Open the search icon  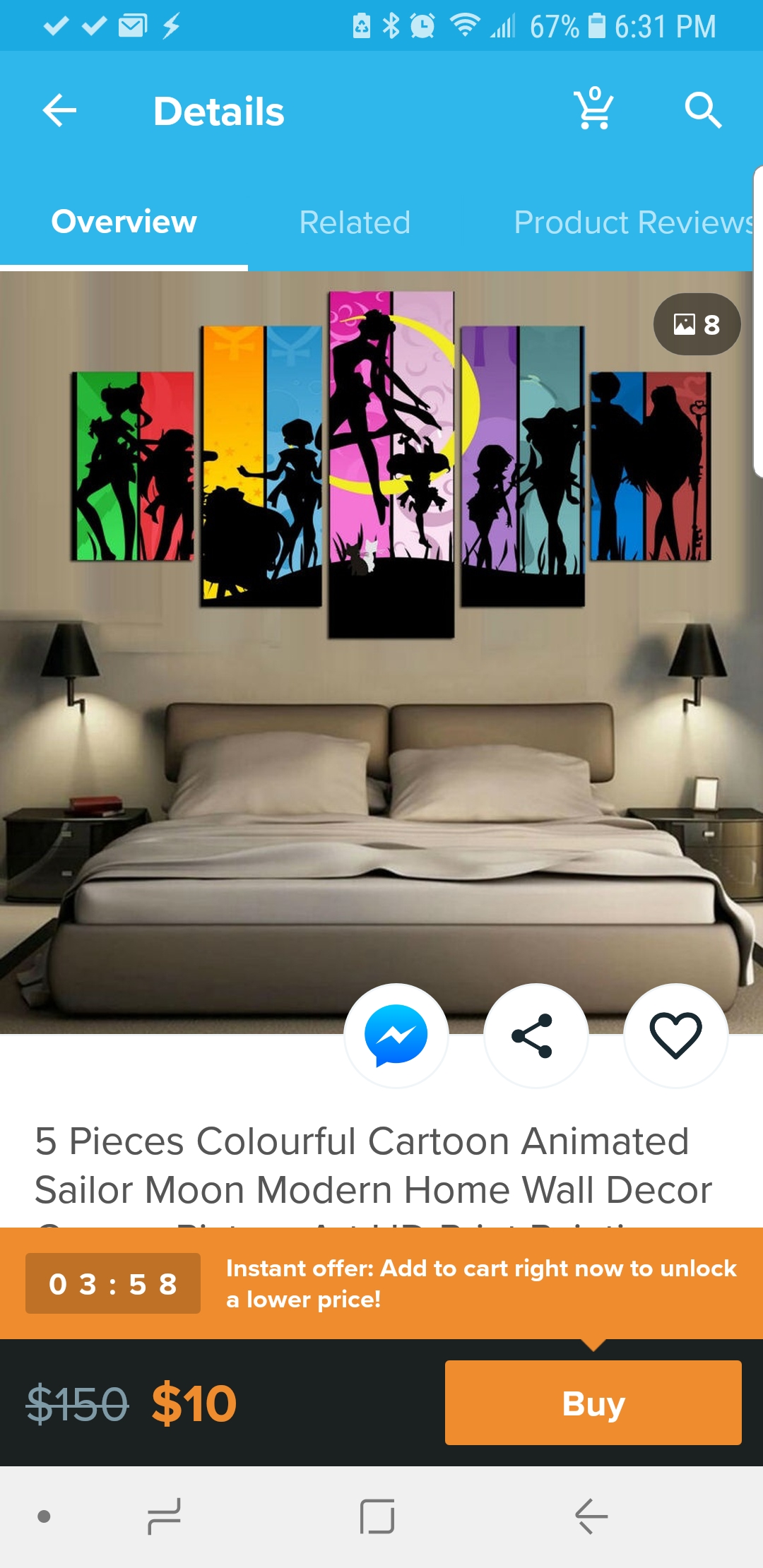(703, 110)
